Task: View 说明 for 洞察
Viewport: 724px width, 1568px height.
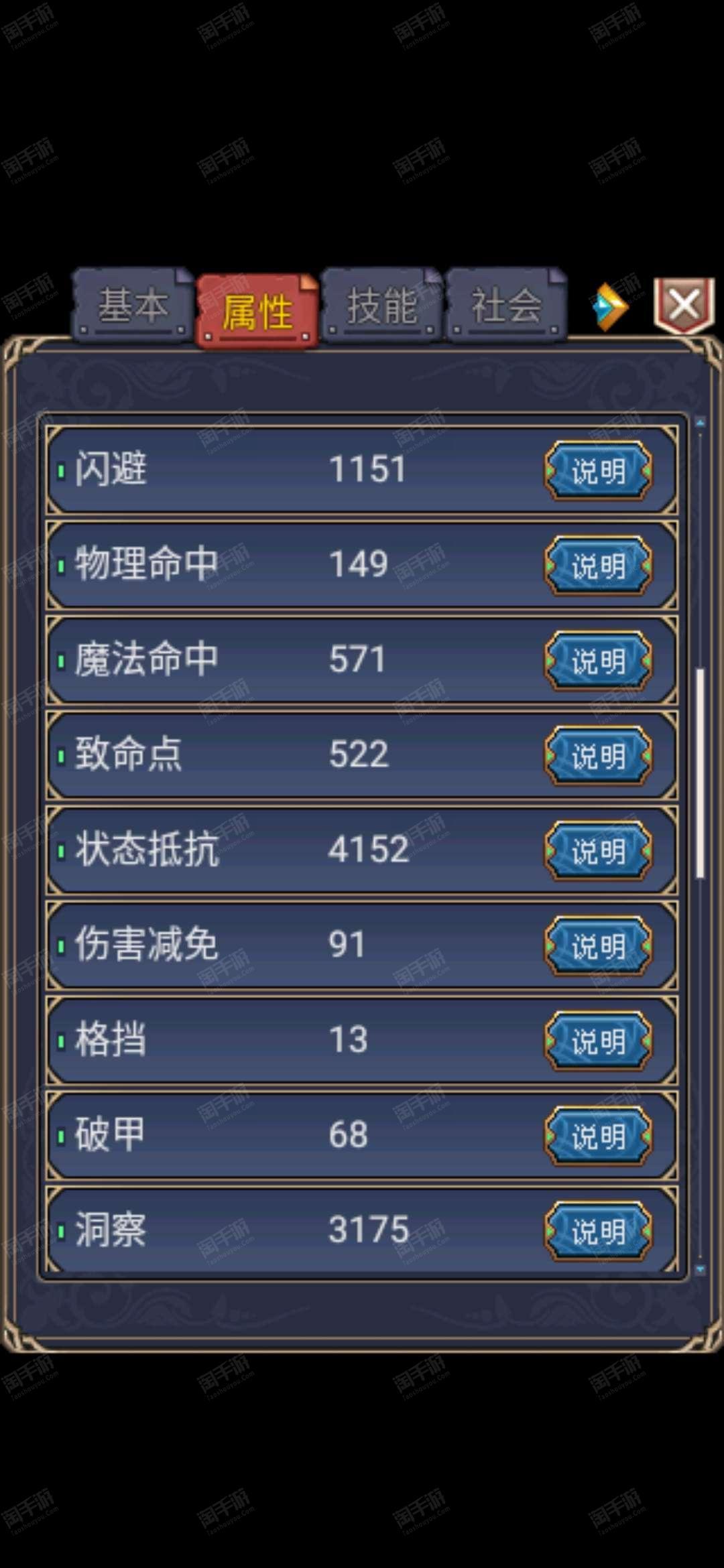Action: (x=598, y=1232)
